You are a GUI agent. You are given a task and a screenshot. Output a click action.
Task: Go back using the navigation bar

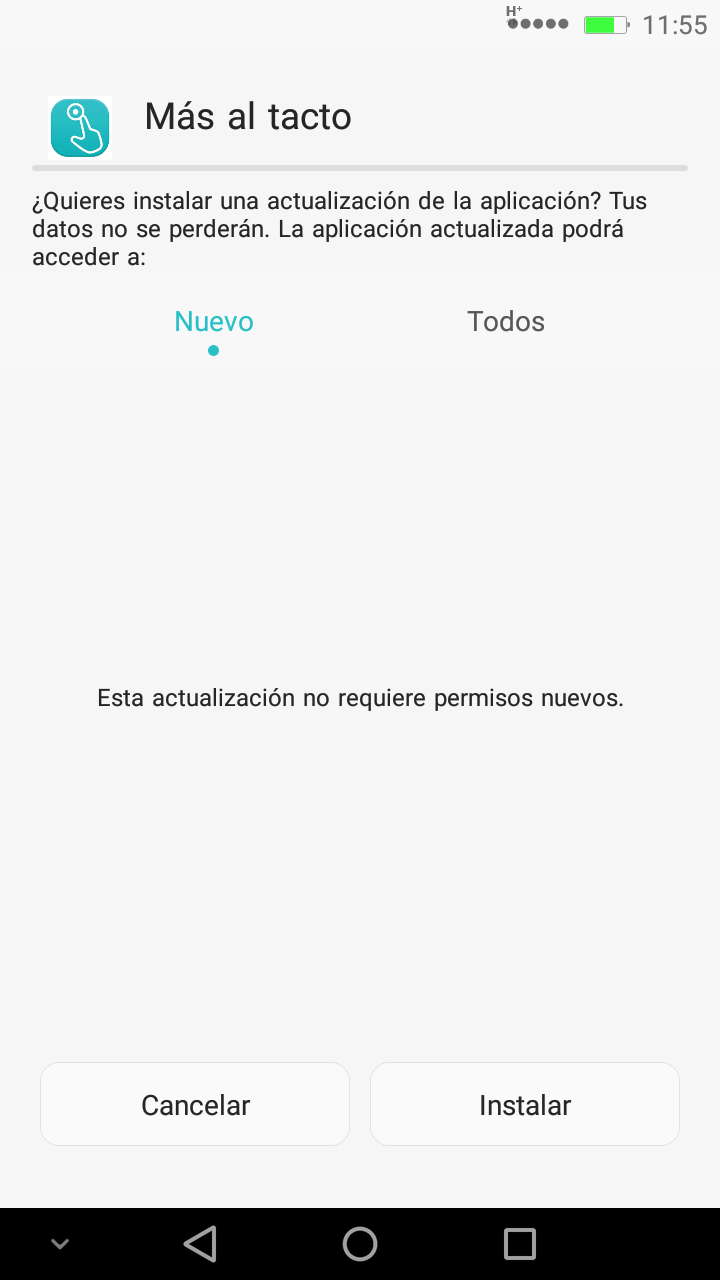point(200,1244)
